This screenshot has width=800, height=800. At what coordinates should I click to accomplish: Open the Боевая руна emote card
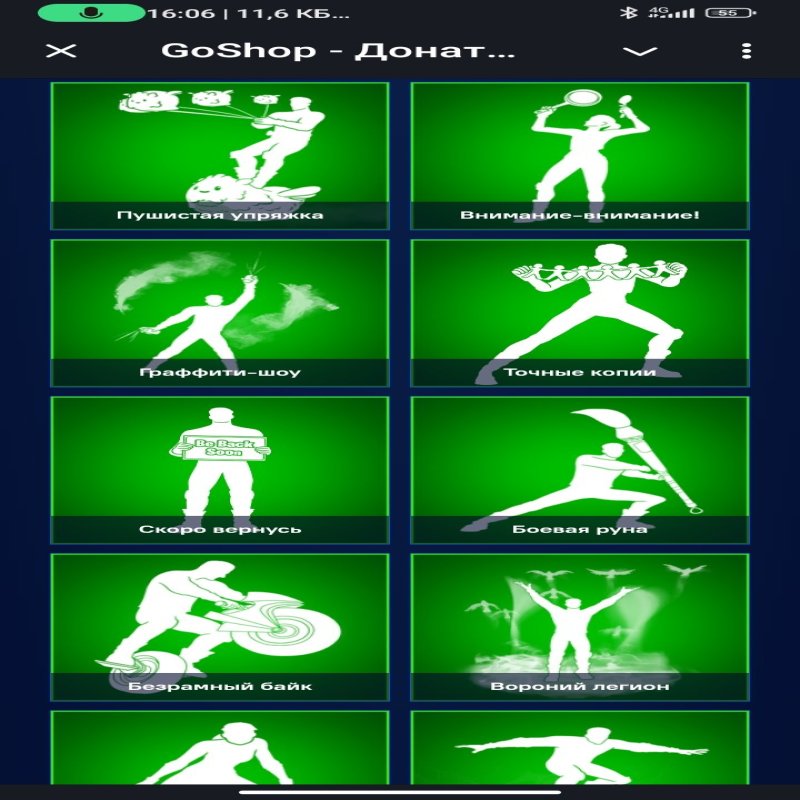click(579, 470)
